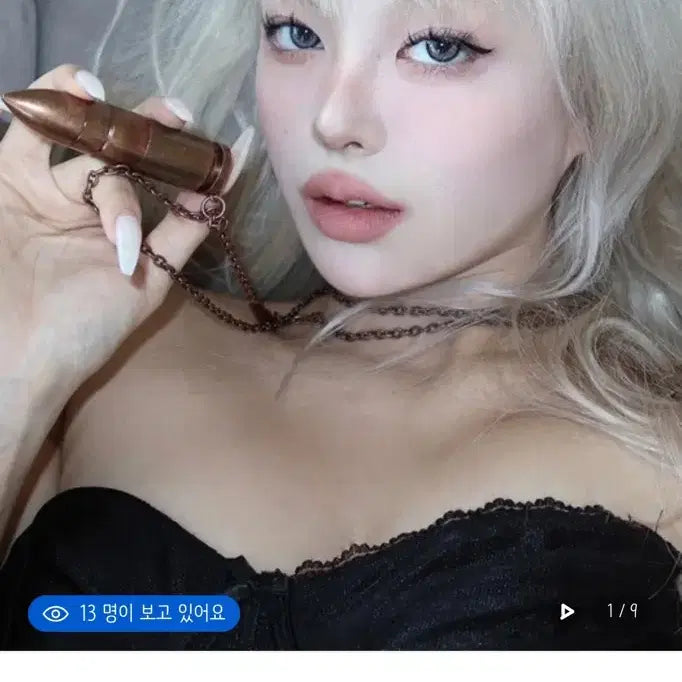Start the photo slideshow with the play icon

tap(566, 611)
